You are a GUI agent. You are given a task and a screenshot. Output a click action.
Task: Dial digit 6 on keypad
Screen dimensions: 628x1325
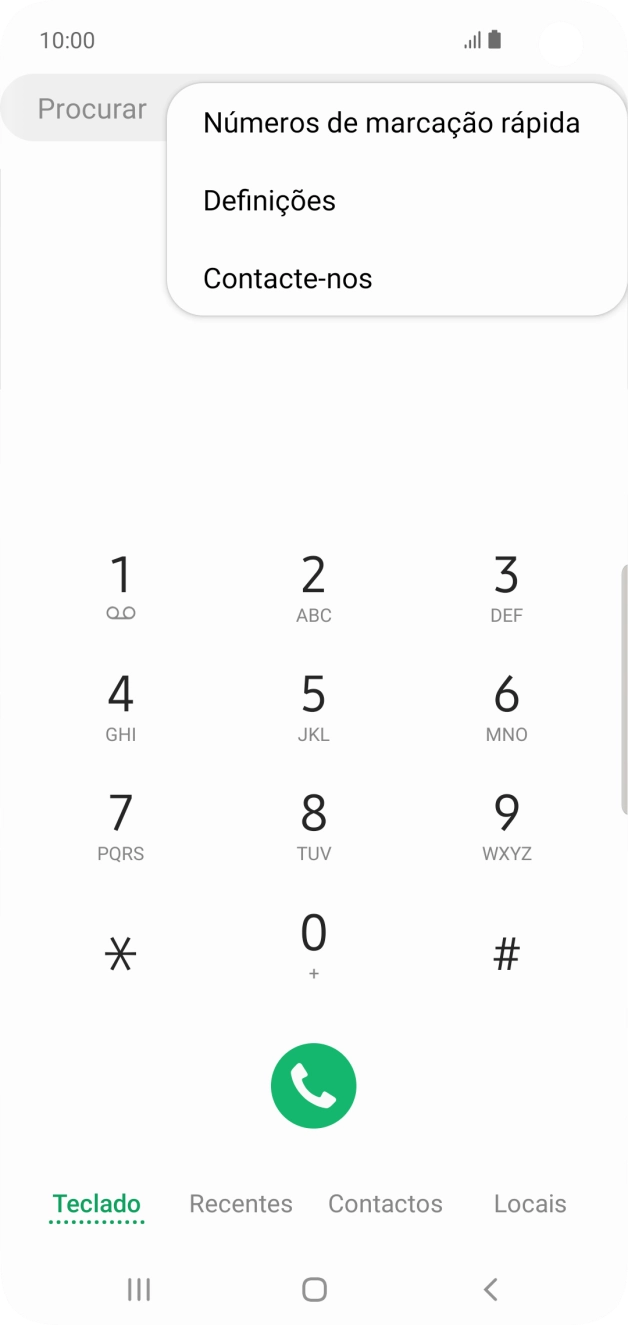pyautogui.click(x=506, y=707)
